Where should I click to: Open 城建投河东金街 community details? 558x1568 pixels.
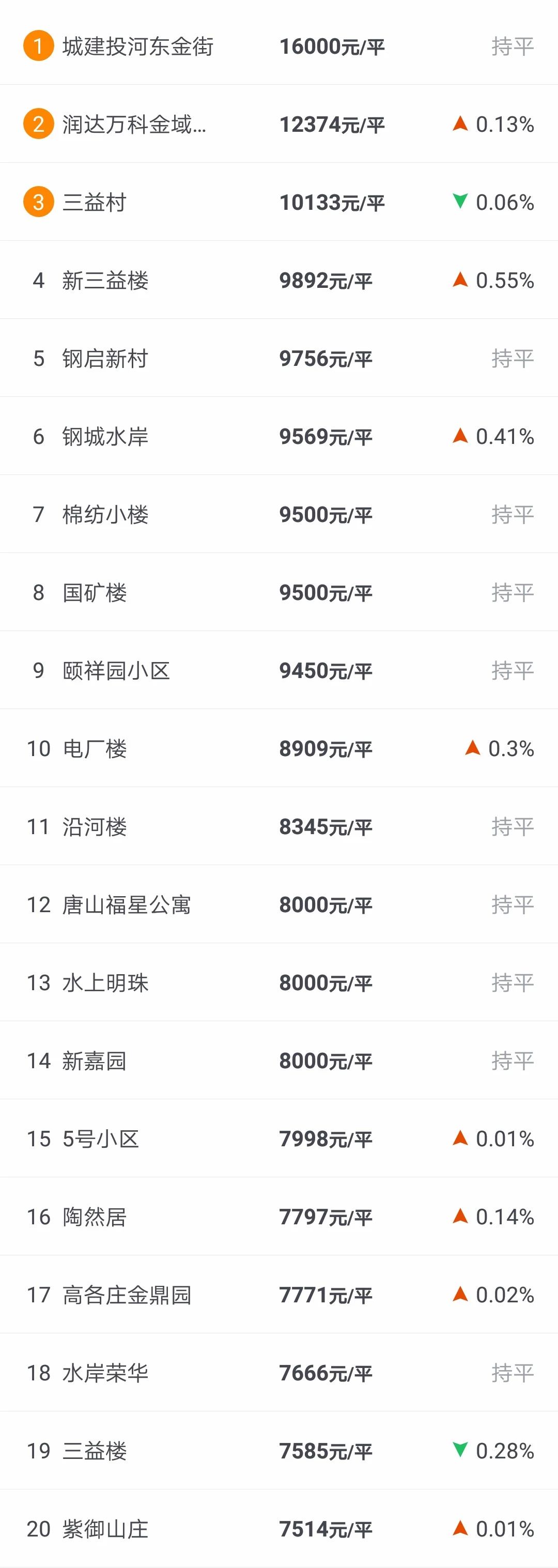coord(138,47)
